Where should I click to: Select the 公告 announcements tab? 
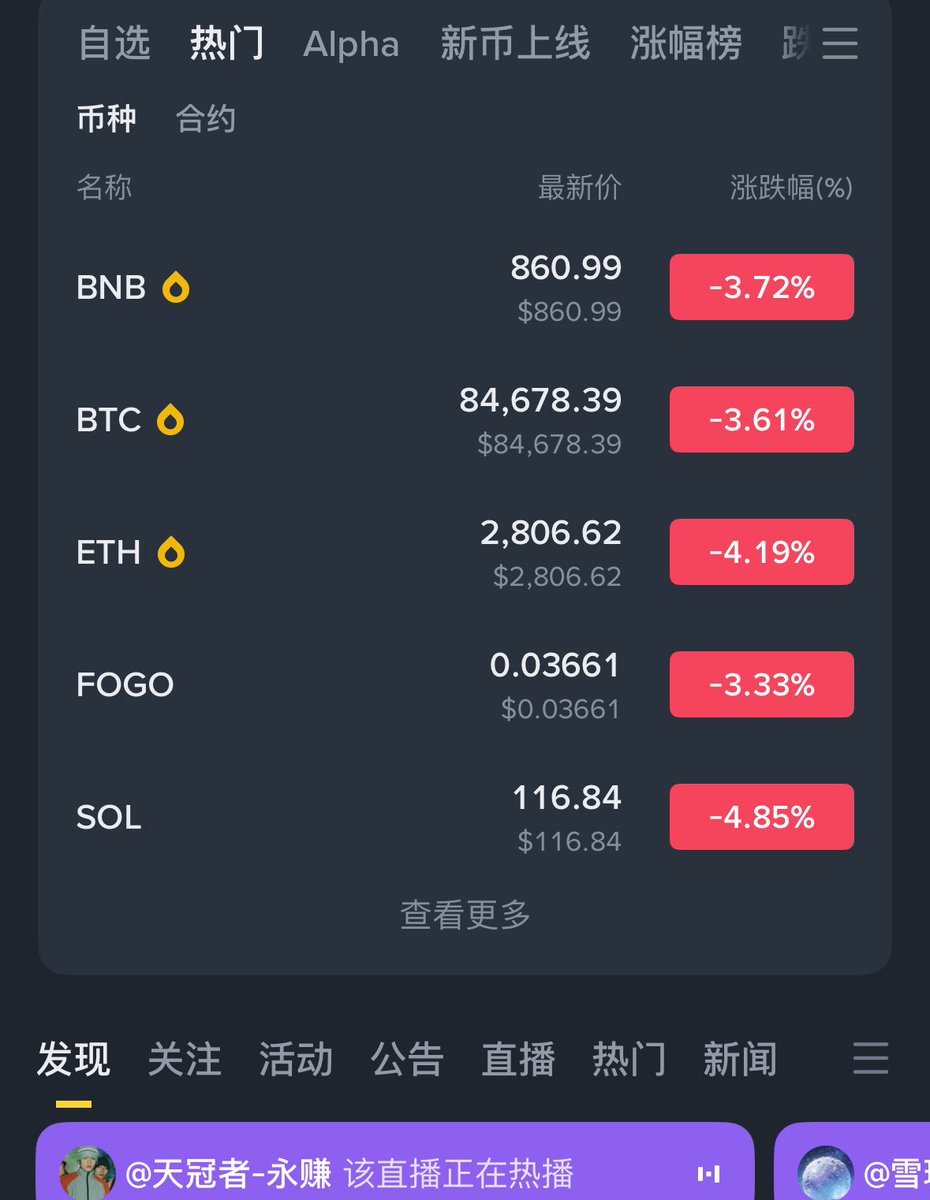[x=406, y=1059]
